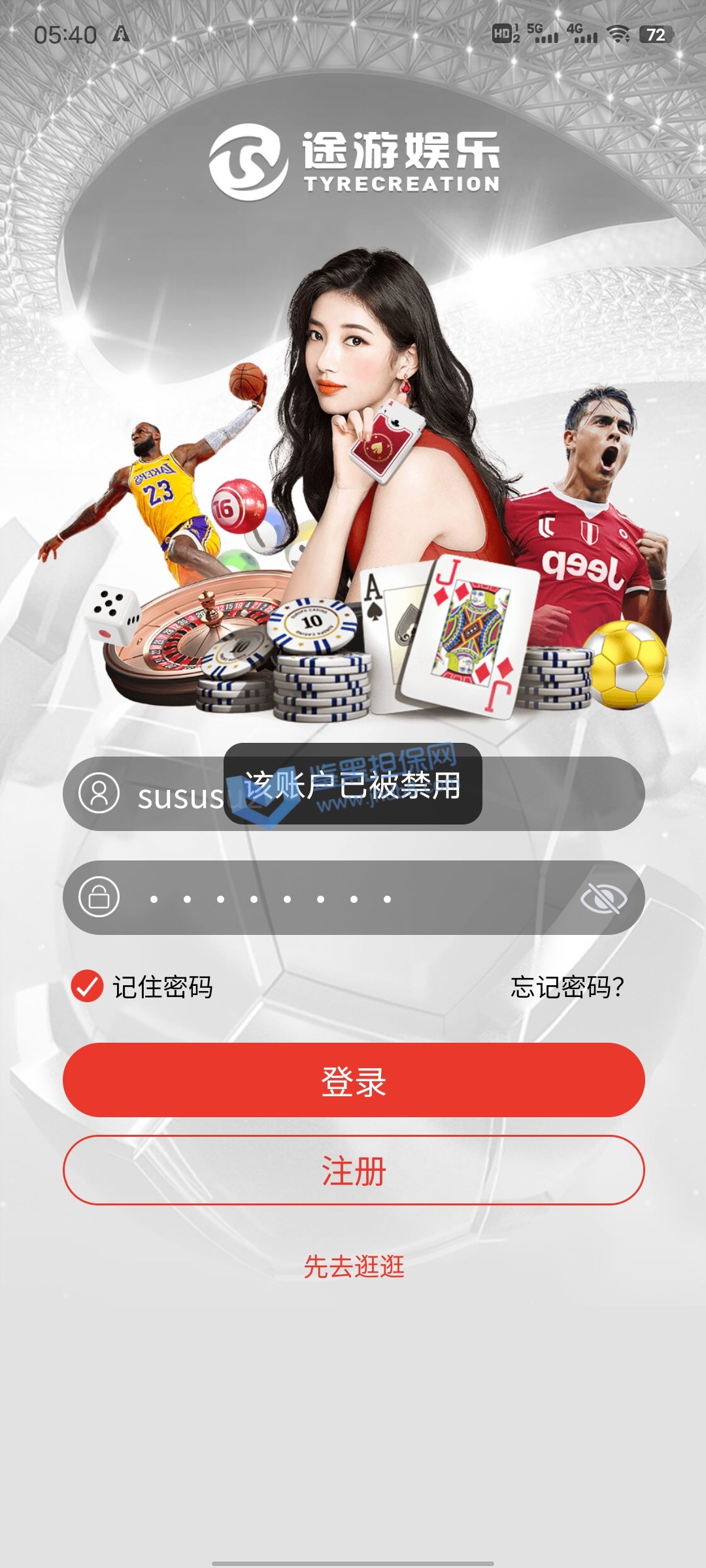The width and height of the screenshot is (706, 1568).
Task: Open the 注册 registration button
Action: tap(354, 1170)
